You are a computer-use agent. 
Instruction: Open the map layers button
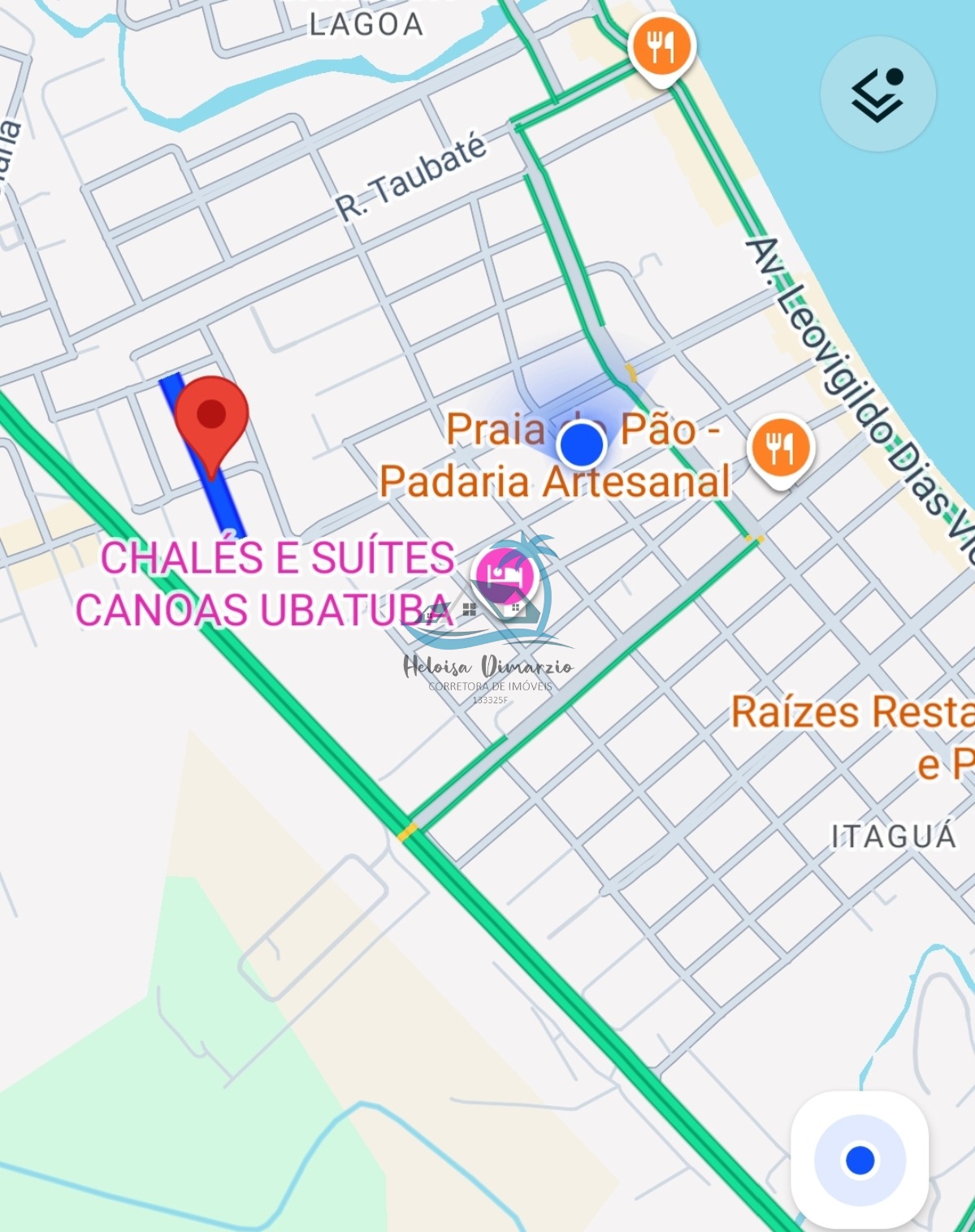877,94
